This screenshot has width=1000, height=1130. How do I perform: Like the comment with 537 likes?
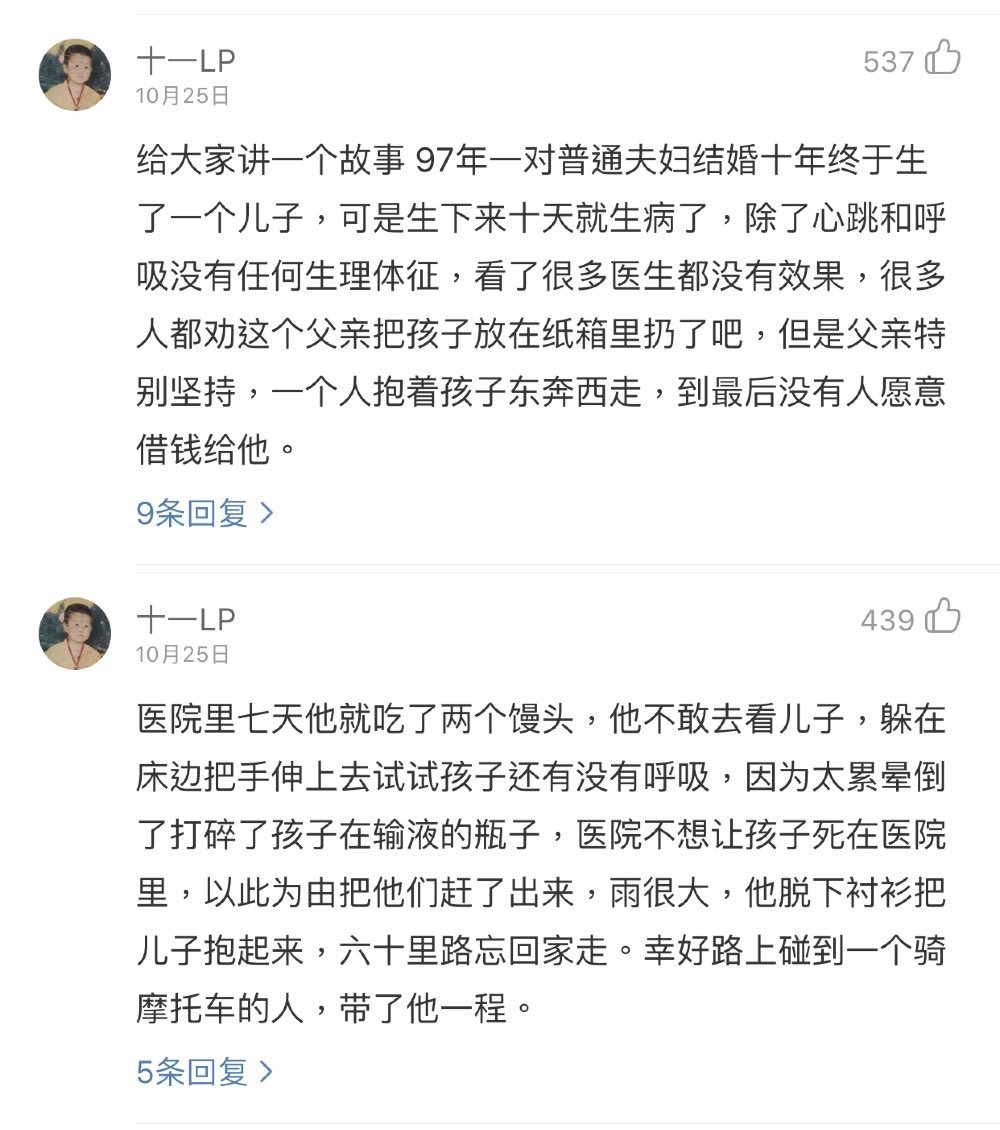[x=942, y=59]
